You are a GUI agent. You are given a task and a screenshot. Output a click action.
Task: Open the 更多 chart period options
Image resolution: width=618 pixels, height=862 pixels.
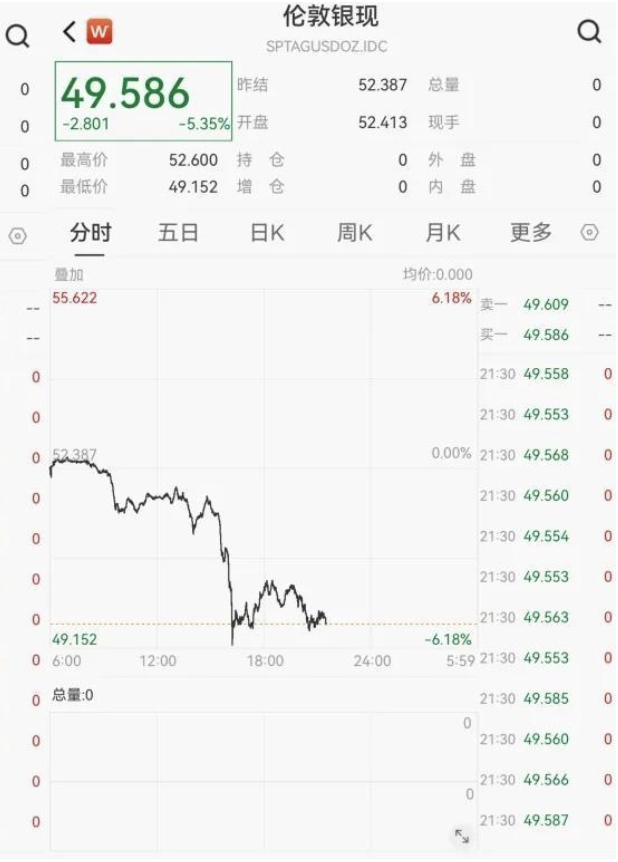531,233
